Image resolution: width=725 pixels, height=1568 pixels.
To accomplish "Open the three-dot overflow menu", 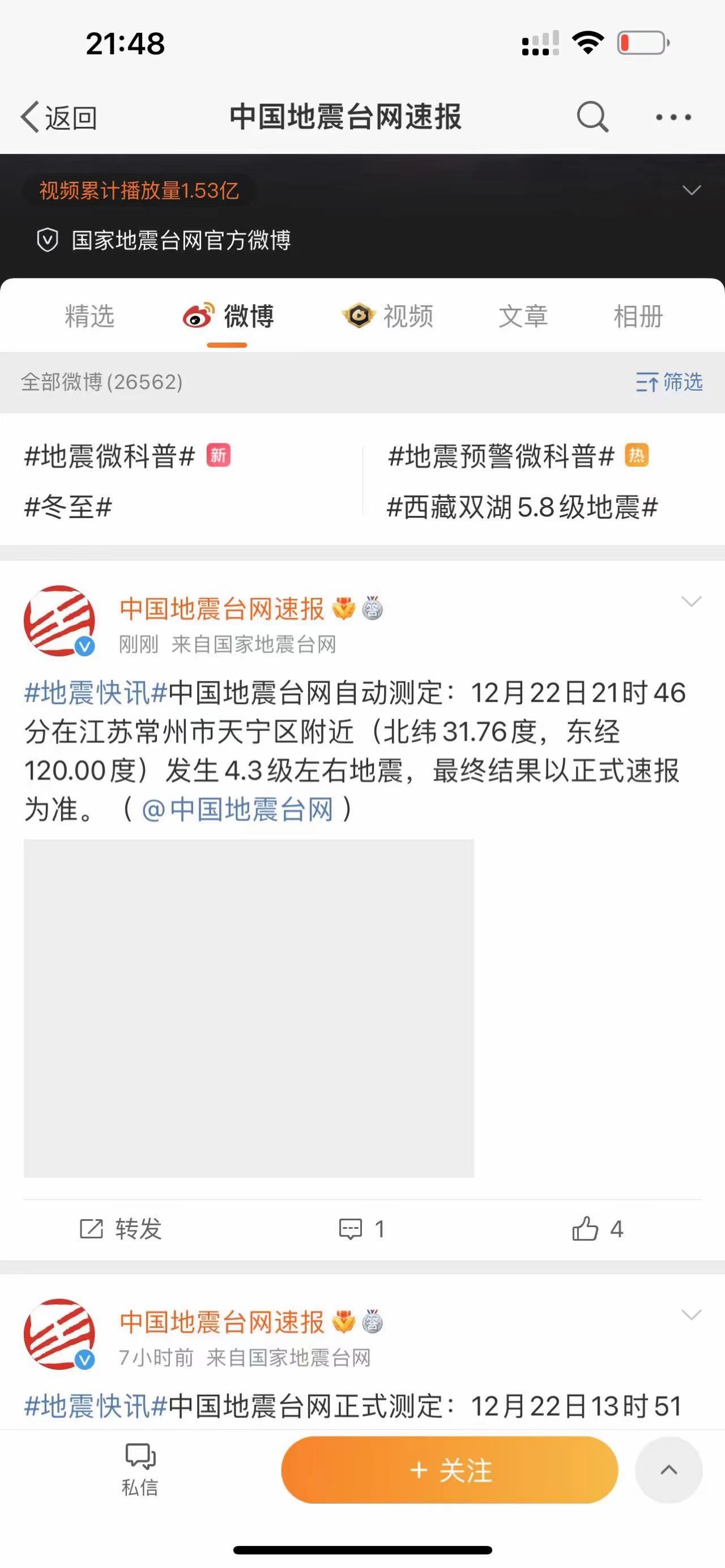I will pyautogui.click(x=673, y=117).
